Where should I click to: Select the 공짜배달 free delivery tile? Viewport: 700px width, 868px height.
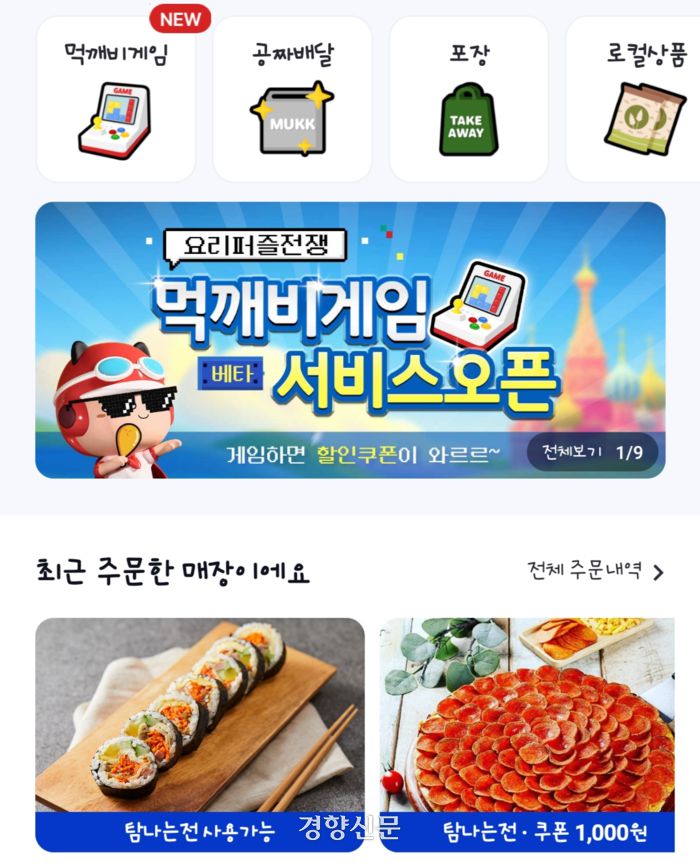pos(292,100)
